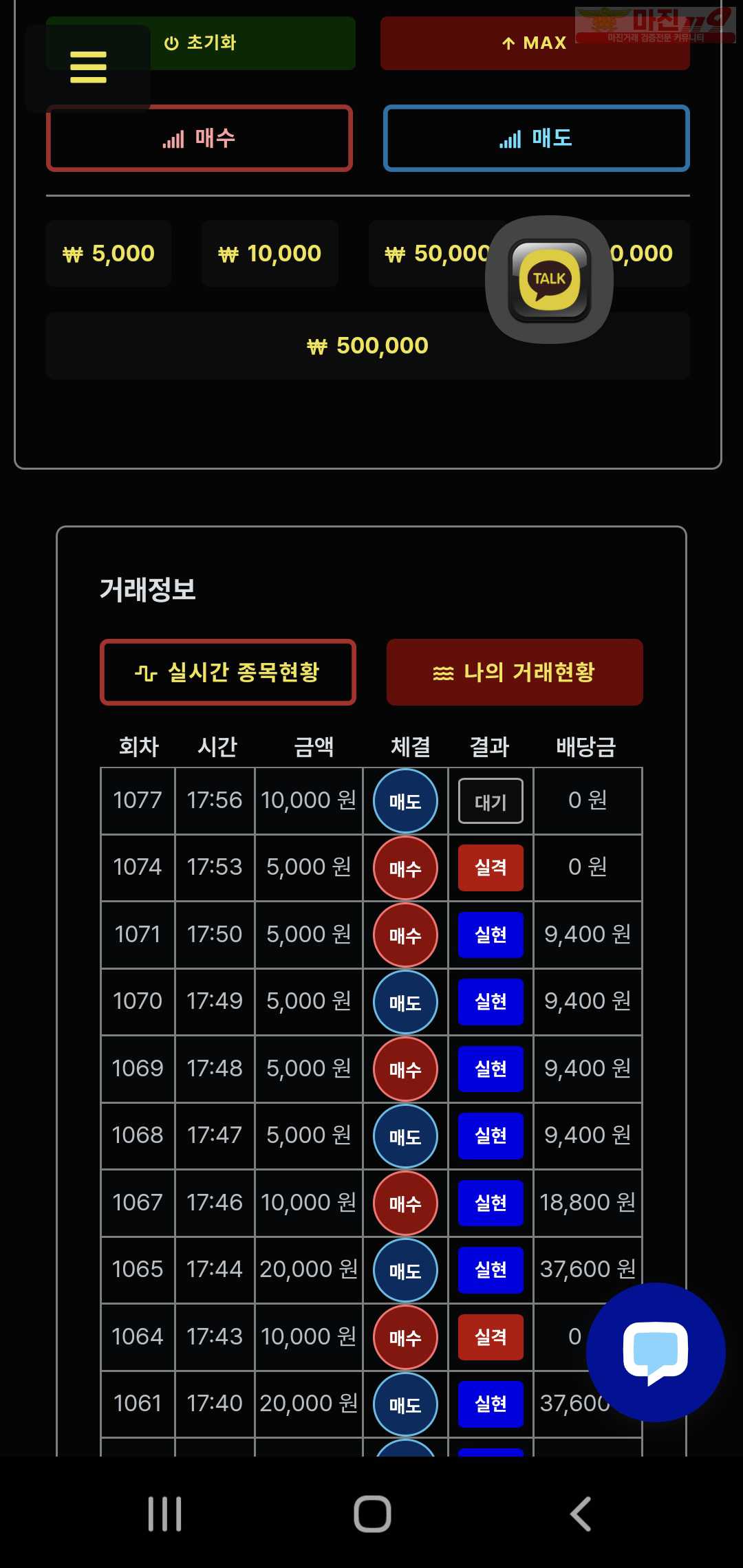
Task: Place a 매수 buy order
Action: [200, 138]
